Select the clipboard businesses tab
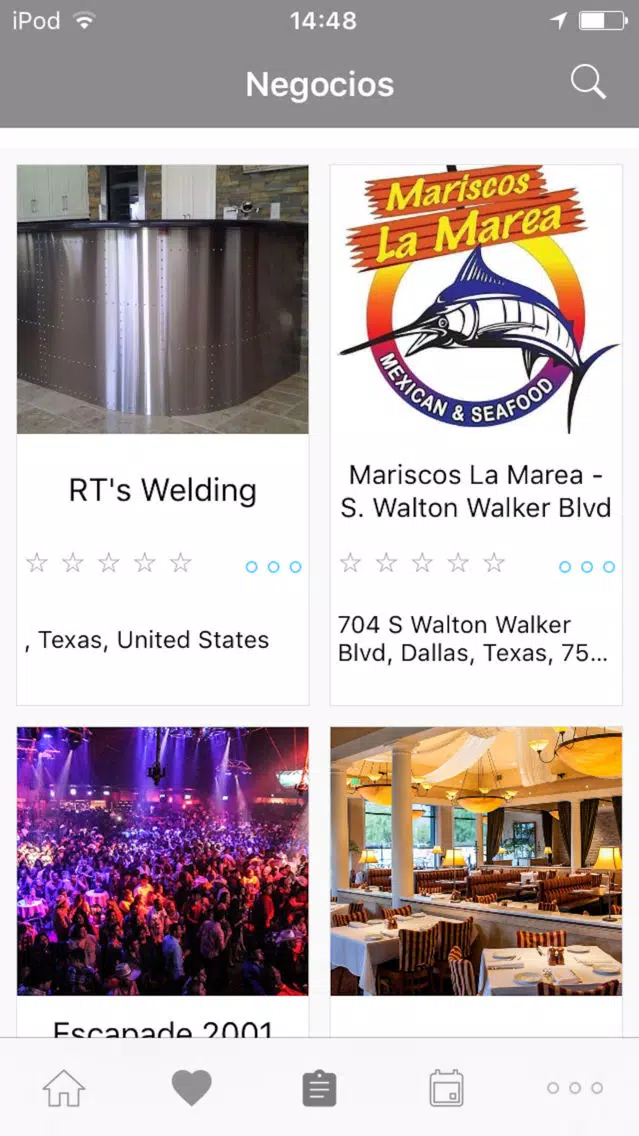The height and width of the screenshot is (1136, 639). pos(320,1087)
